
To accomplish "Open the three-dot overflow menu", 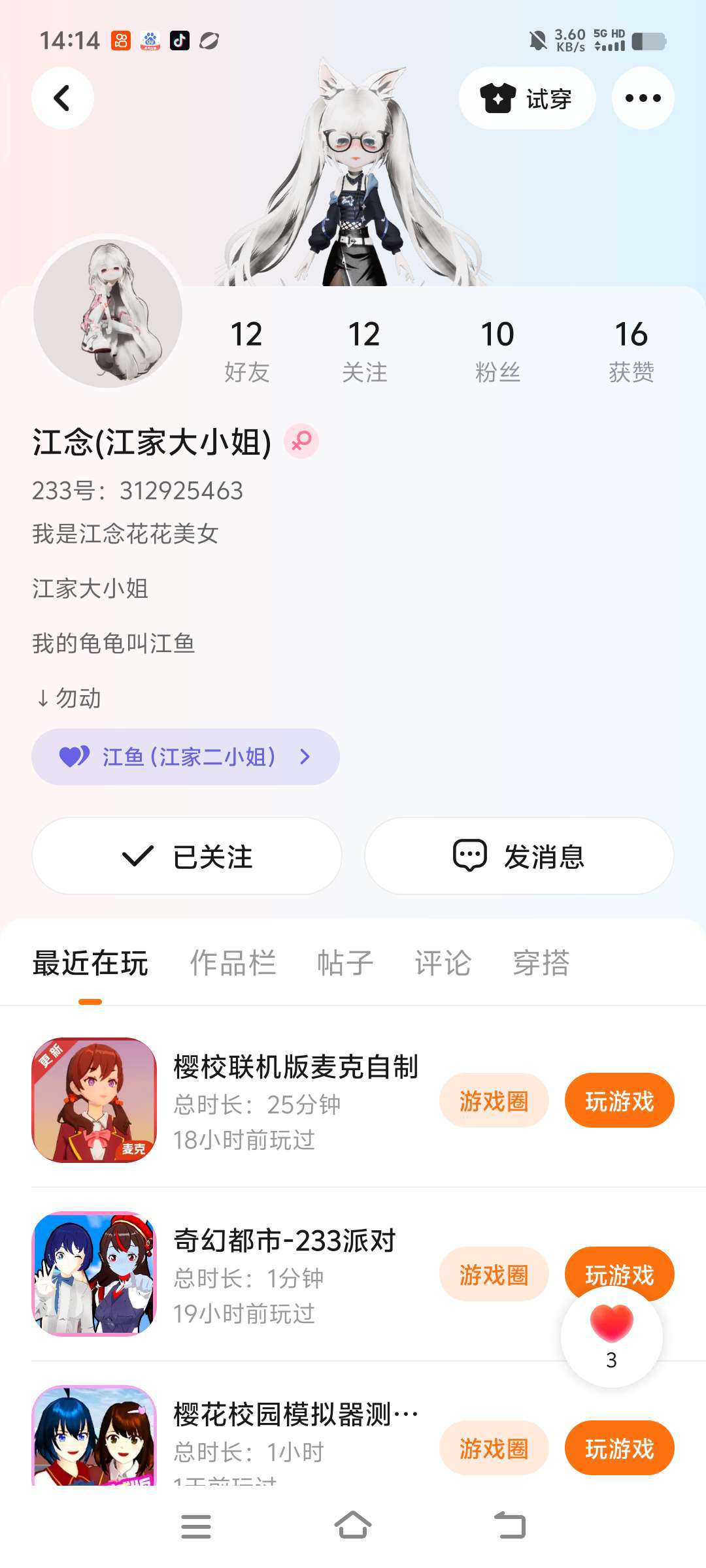I will pyautogui.click(x=643, y=98).
